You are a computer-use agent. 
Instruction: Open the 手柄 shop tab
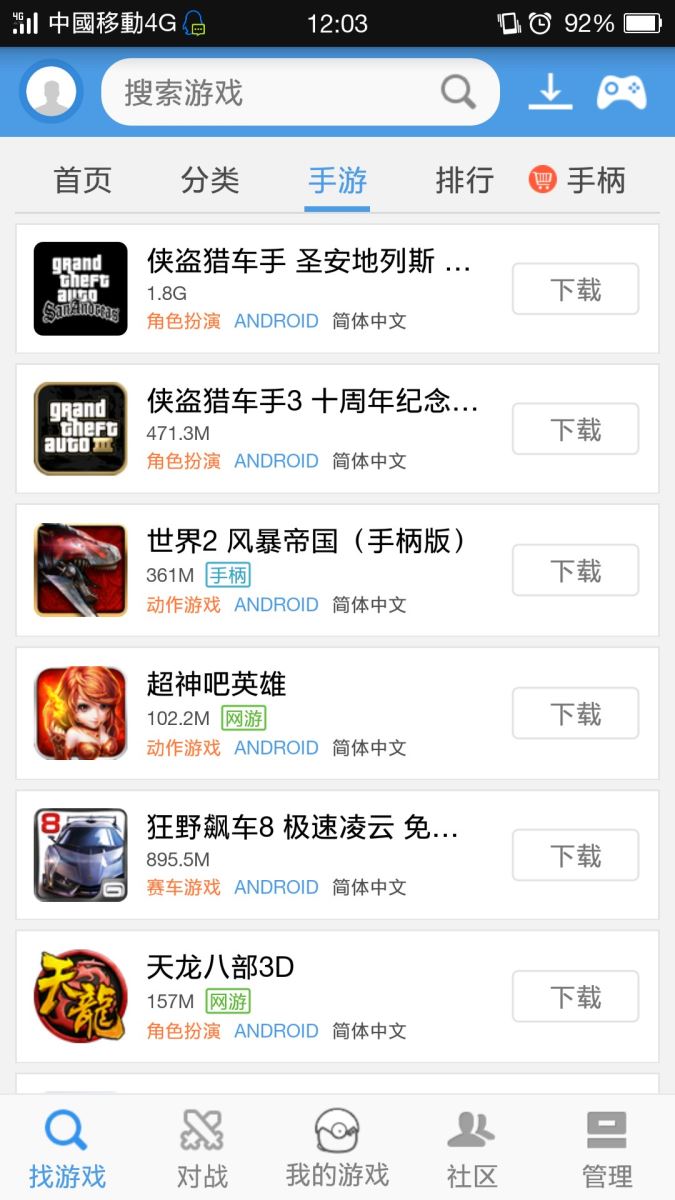point(578,181)
